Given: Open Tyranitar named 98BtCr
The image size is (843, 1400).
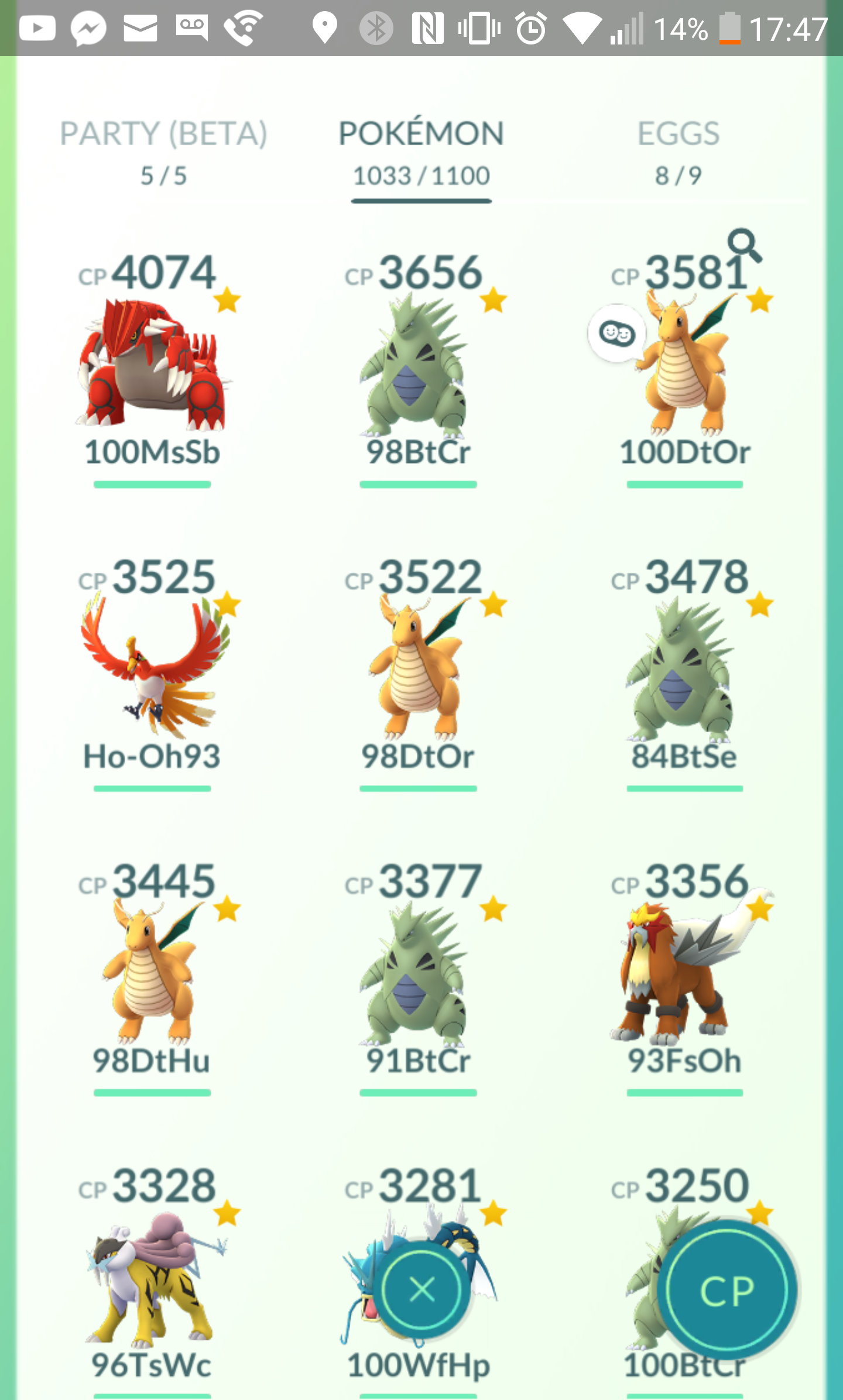Looking at the screenshot, I should pos(419,369).
